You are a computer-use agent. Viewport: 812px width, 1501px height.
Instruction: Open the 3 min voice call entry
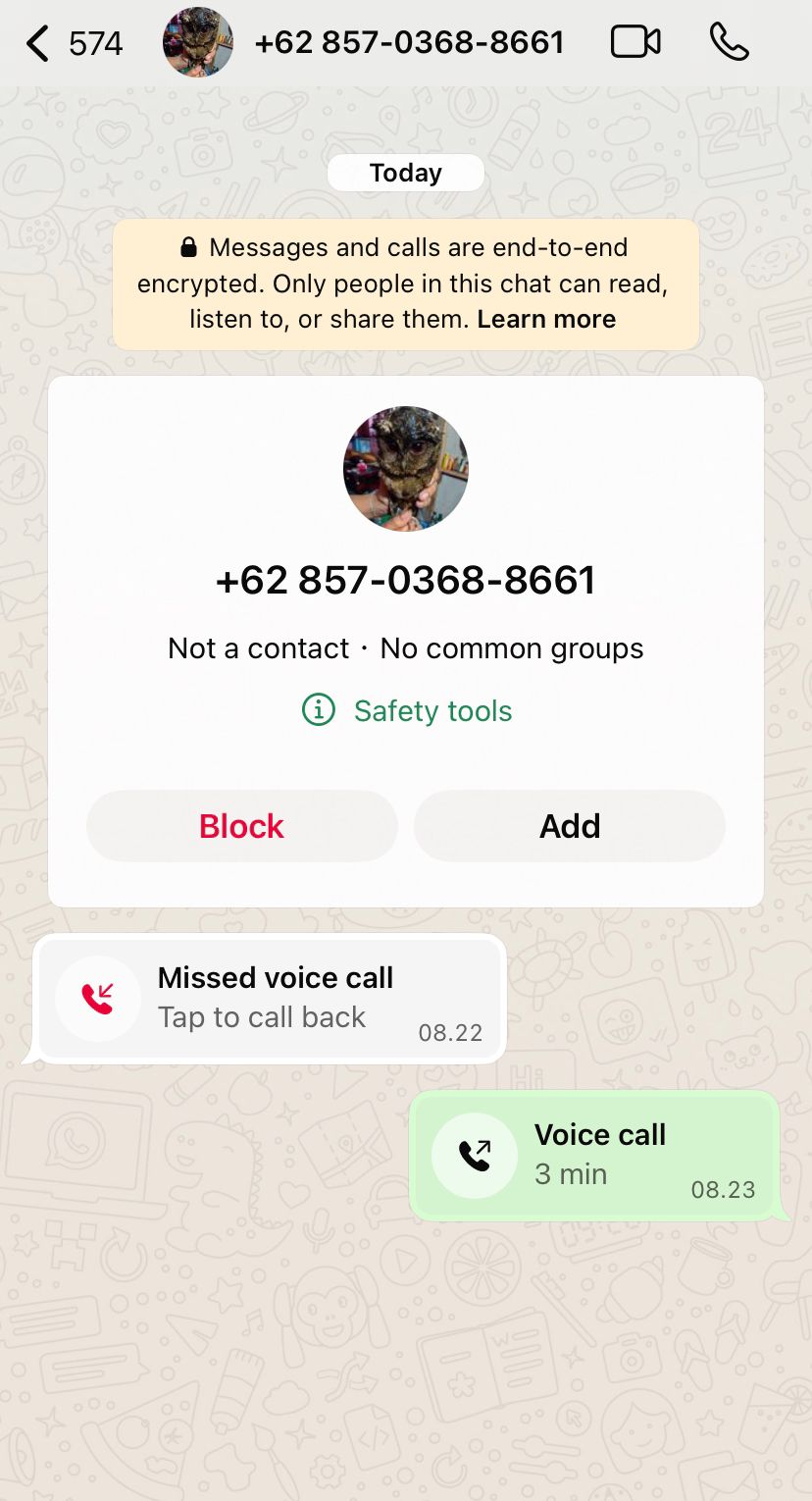point(594,1156)
